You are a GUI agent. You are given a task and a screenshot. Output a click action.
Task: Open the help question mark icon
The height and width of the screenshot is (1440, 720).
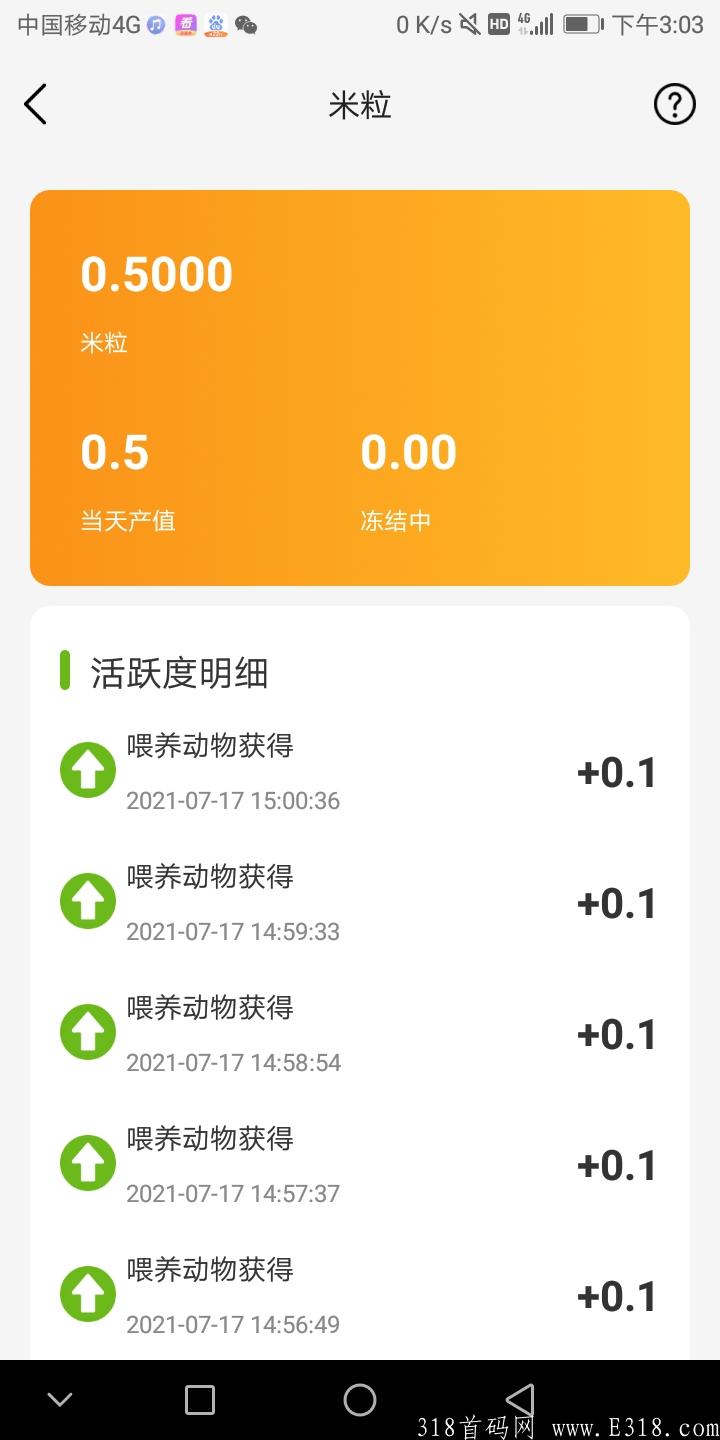pos(675,104)
